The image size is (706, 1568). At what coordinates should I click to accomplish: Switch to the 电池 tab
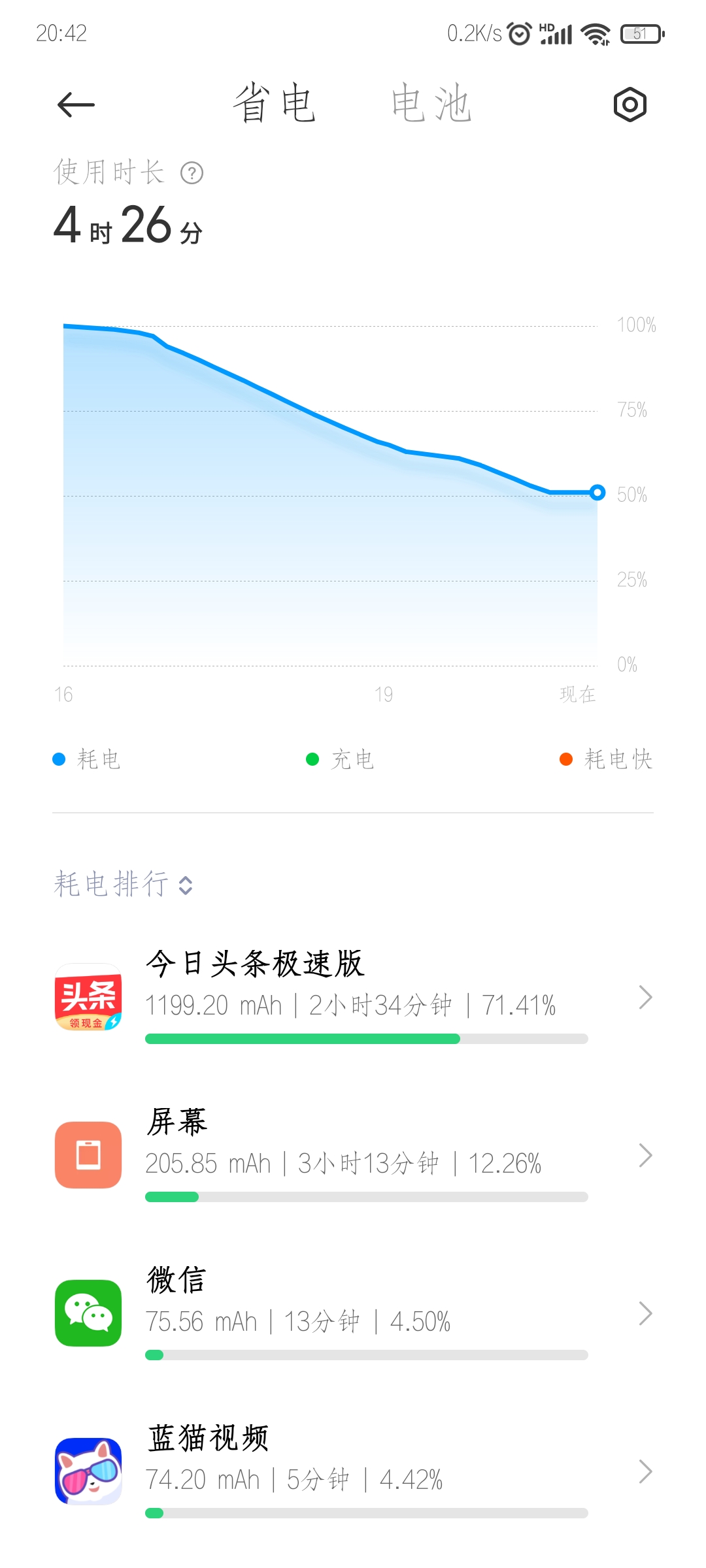coord(431,104)
